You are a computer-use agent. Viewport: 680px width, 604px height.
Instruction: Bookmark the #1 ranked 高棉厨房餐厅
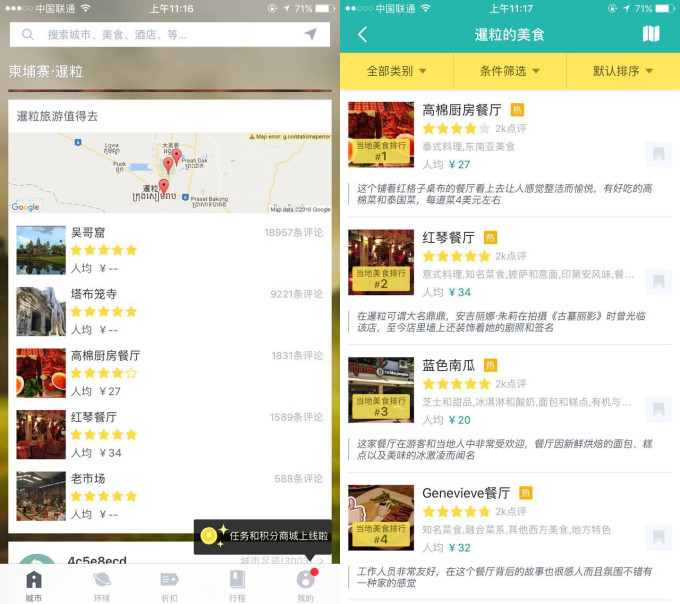pyautogui.click(x=657, y=154)
